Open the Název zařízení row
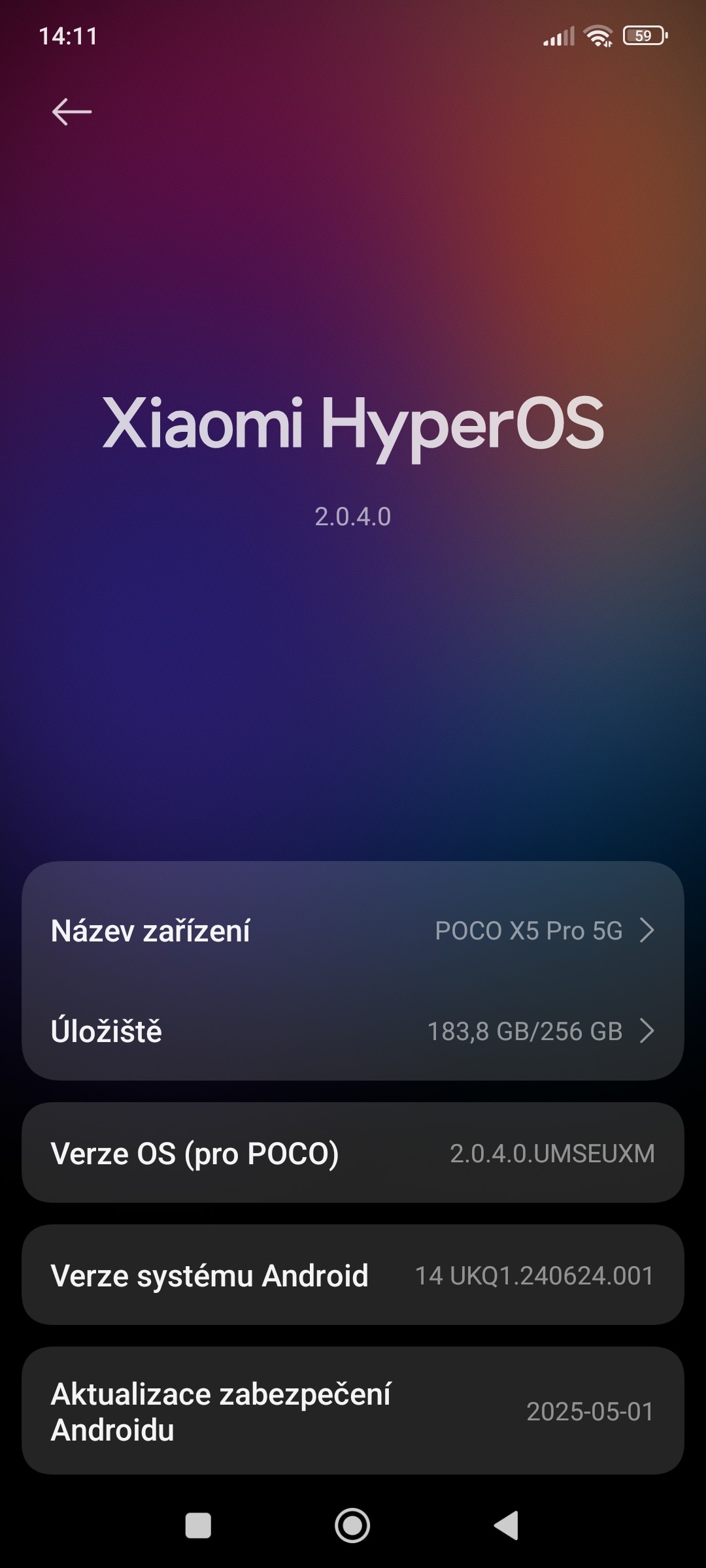706x1568 pixels. (353, 930)
